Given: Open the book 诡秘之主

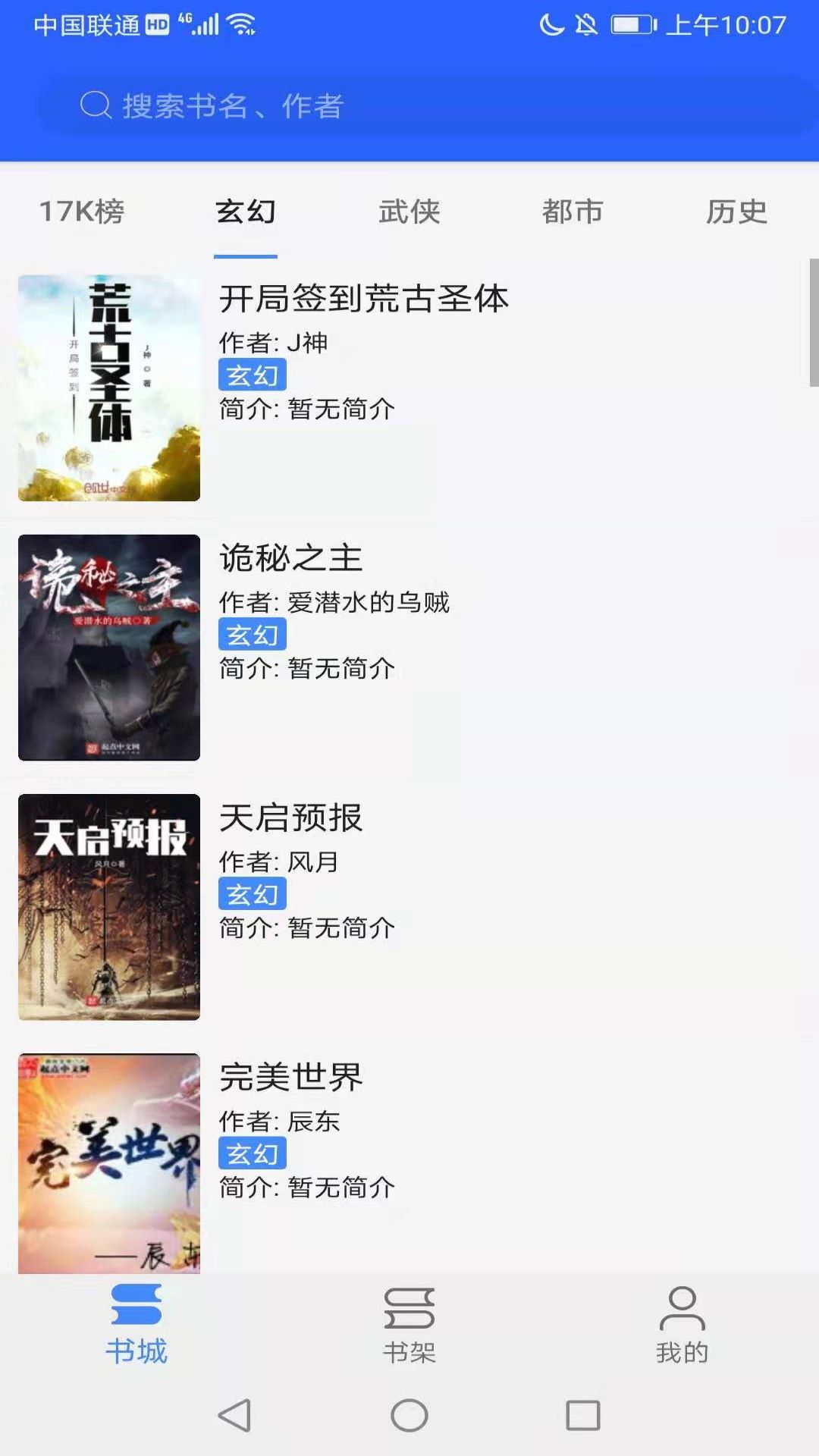Looking at the screenshot, I should click(291, 559).
